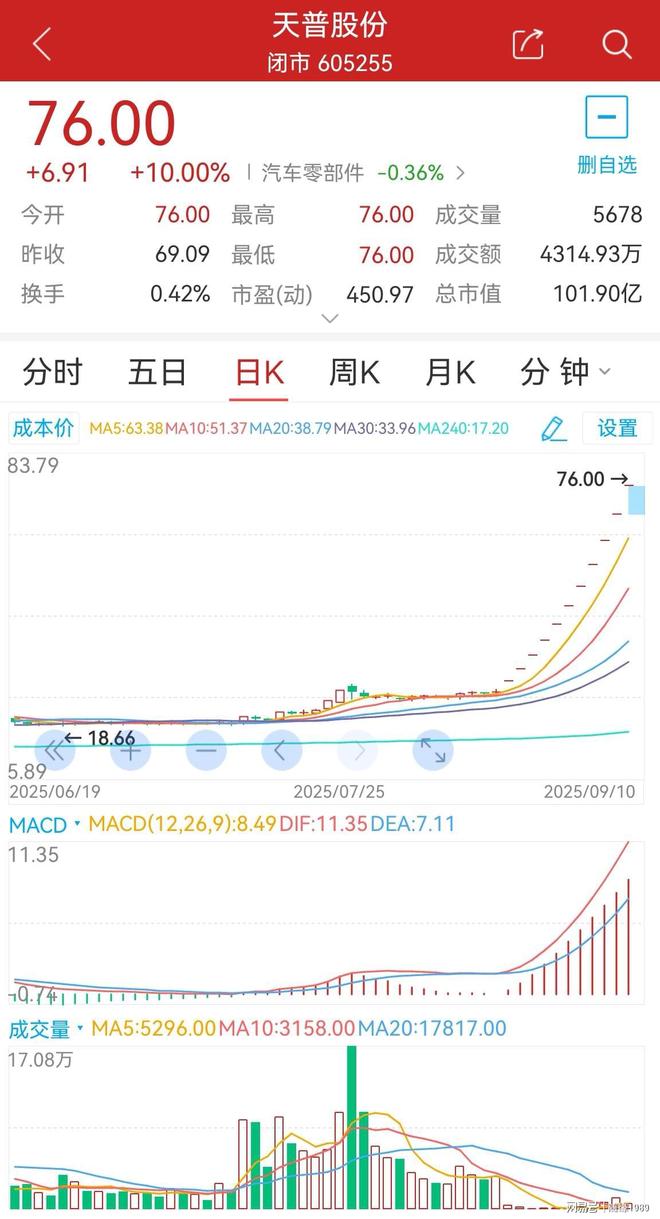Zoom out the K-line chart
The height and width of the screenshot is (1219, 660).
click(206, 750)
